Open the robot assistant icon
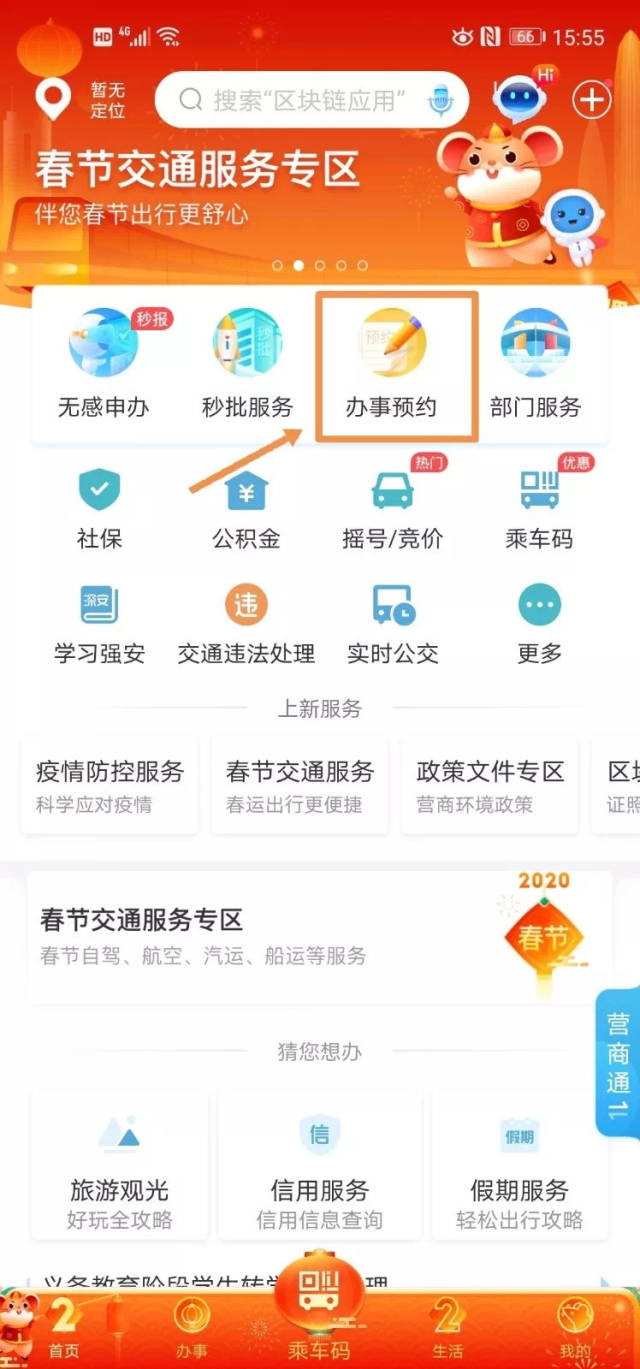Screen dimensions: 640x1369 [x=520, y=98]
